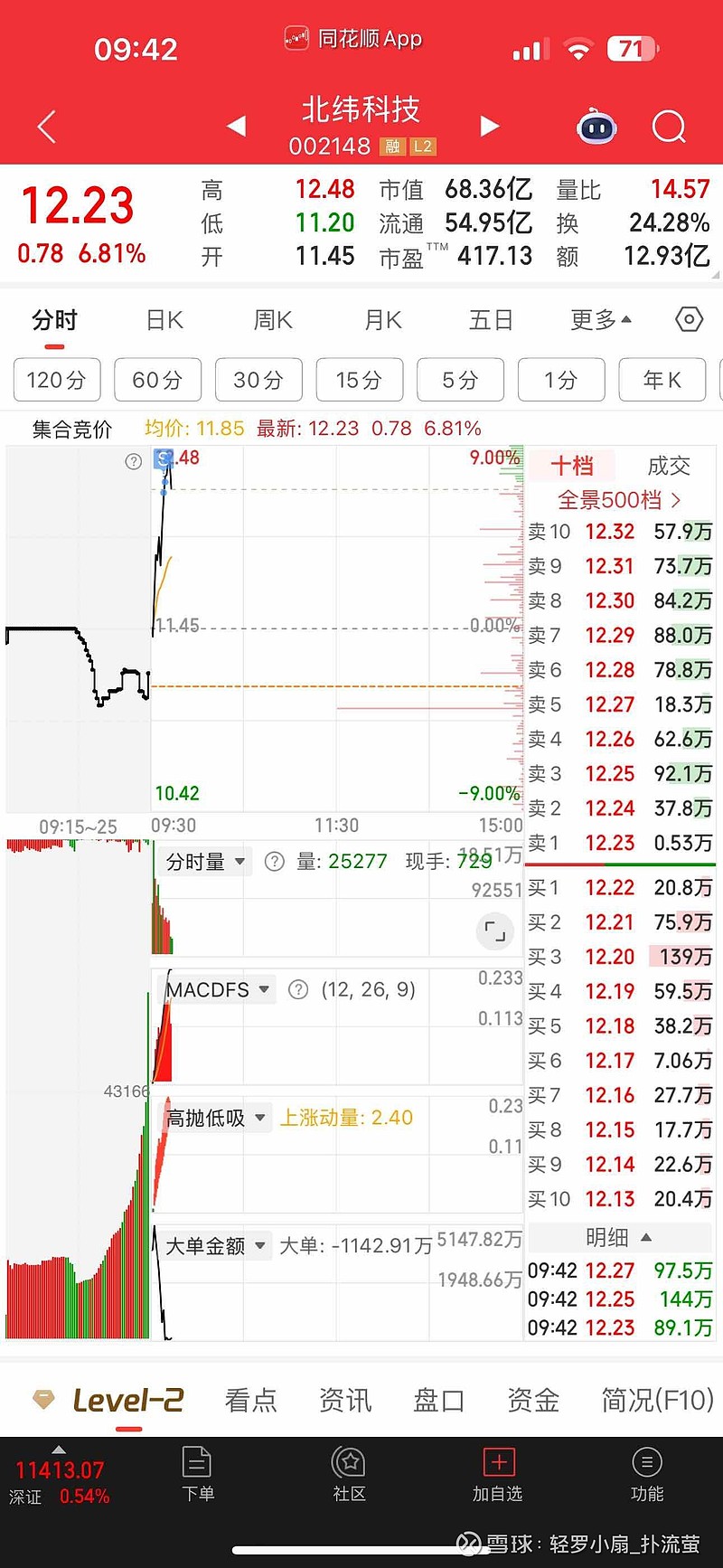The image size is (723, 1568).
Task: Open 全景500档 full depth view
Action: 619,500
